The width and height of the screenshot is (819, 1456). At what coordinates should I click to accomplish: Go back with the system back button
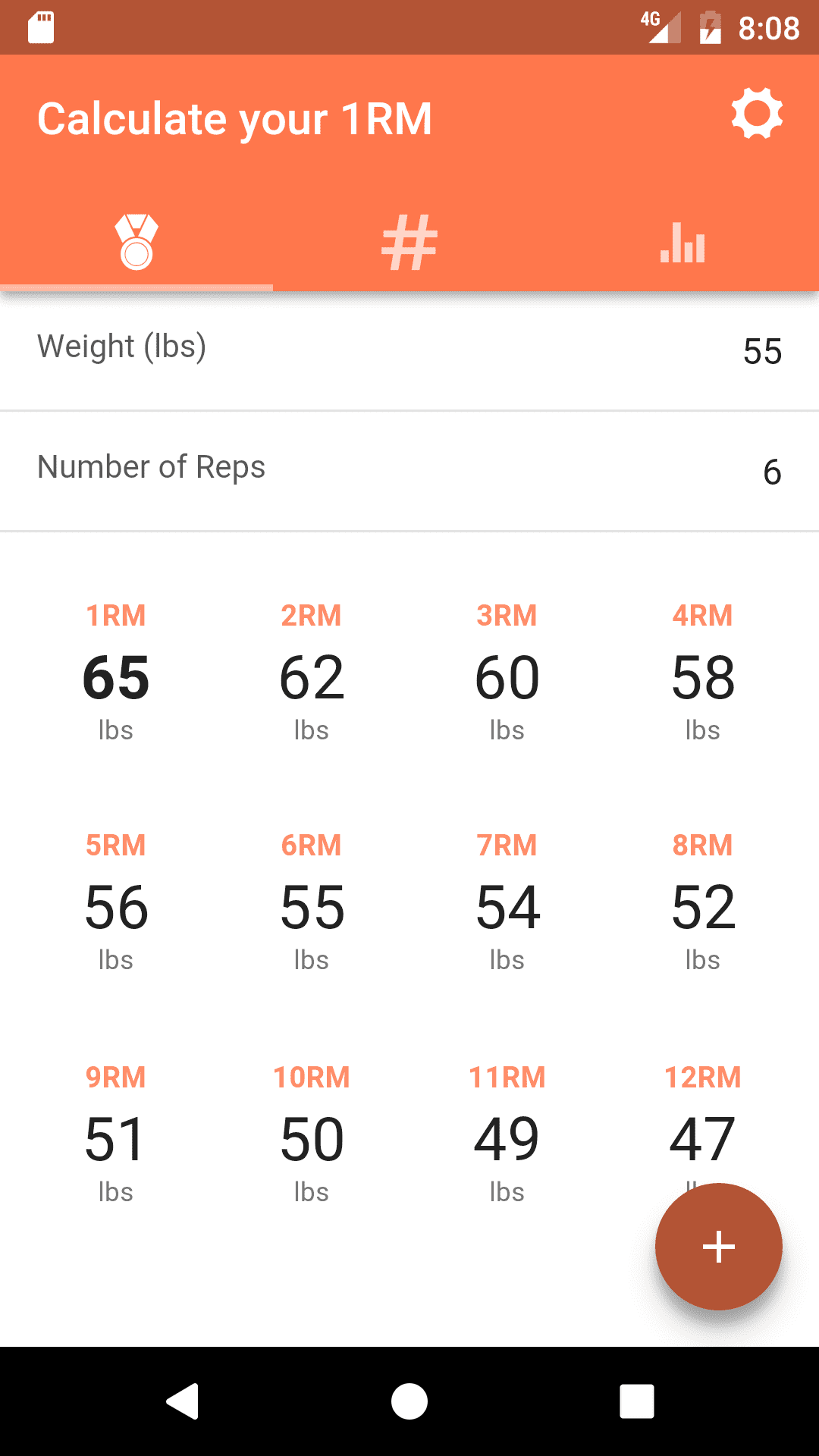[183, 1401]
